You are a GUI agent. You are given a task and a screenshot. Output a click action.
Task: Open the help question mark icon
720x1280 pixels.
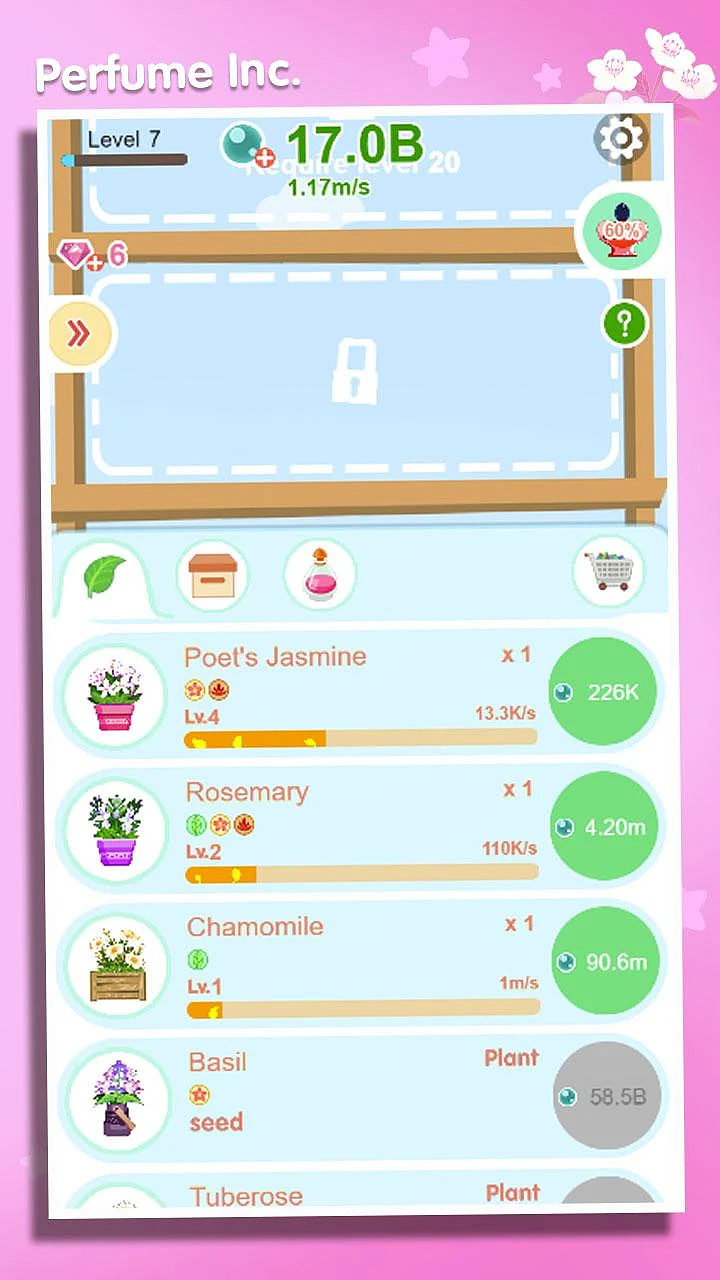click(624, 323)
